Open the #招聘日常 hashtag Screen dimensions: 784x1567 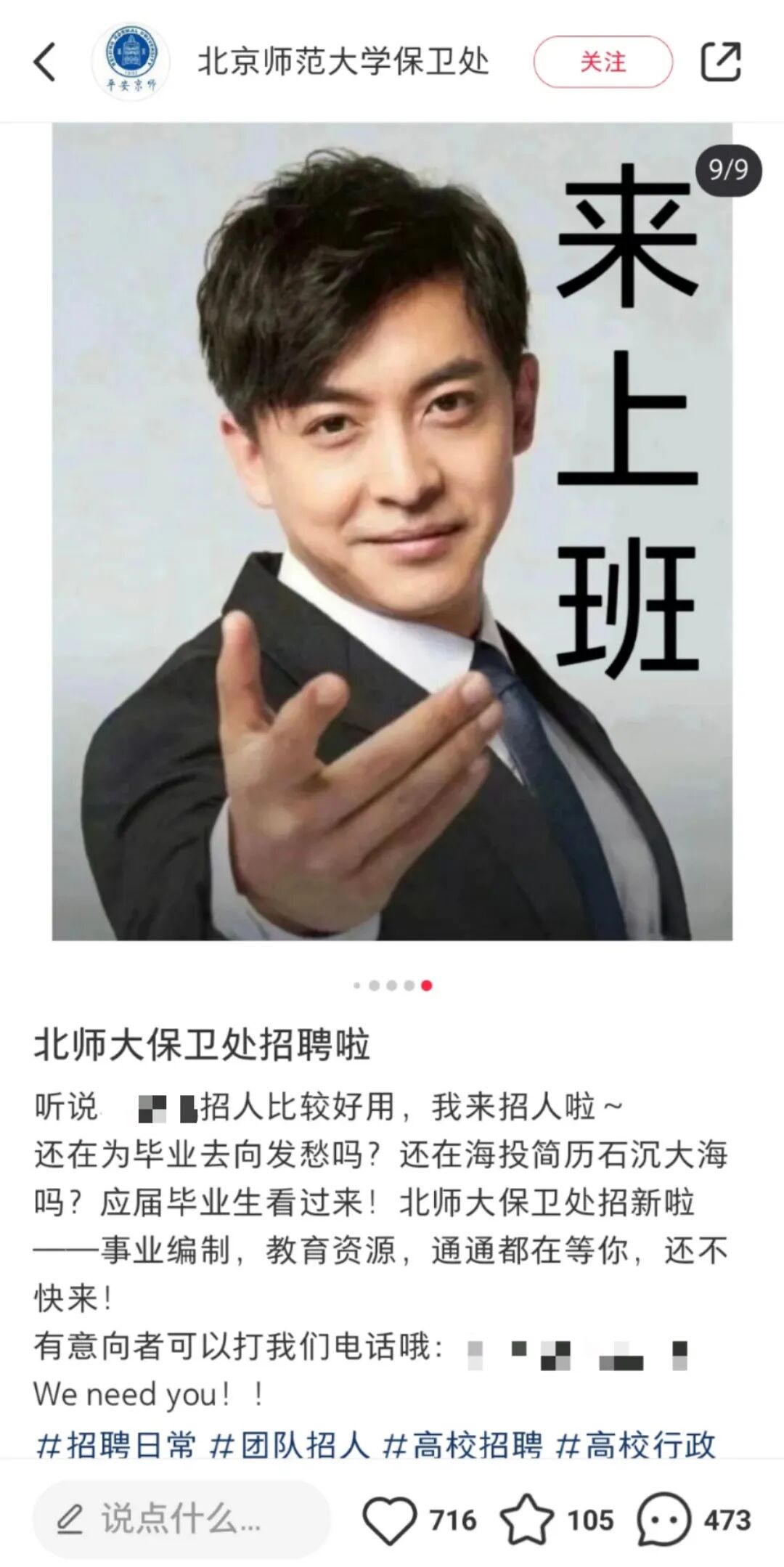point(116,1446)
